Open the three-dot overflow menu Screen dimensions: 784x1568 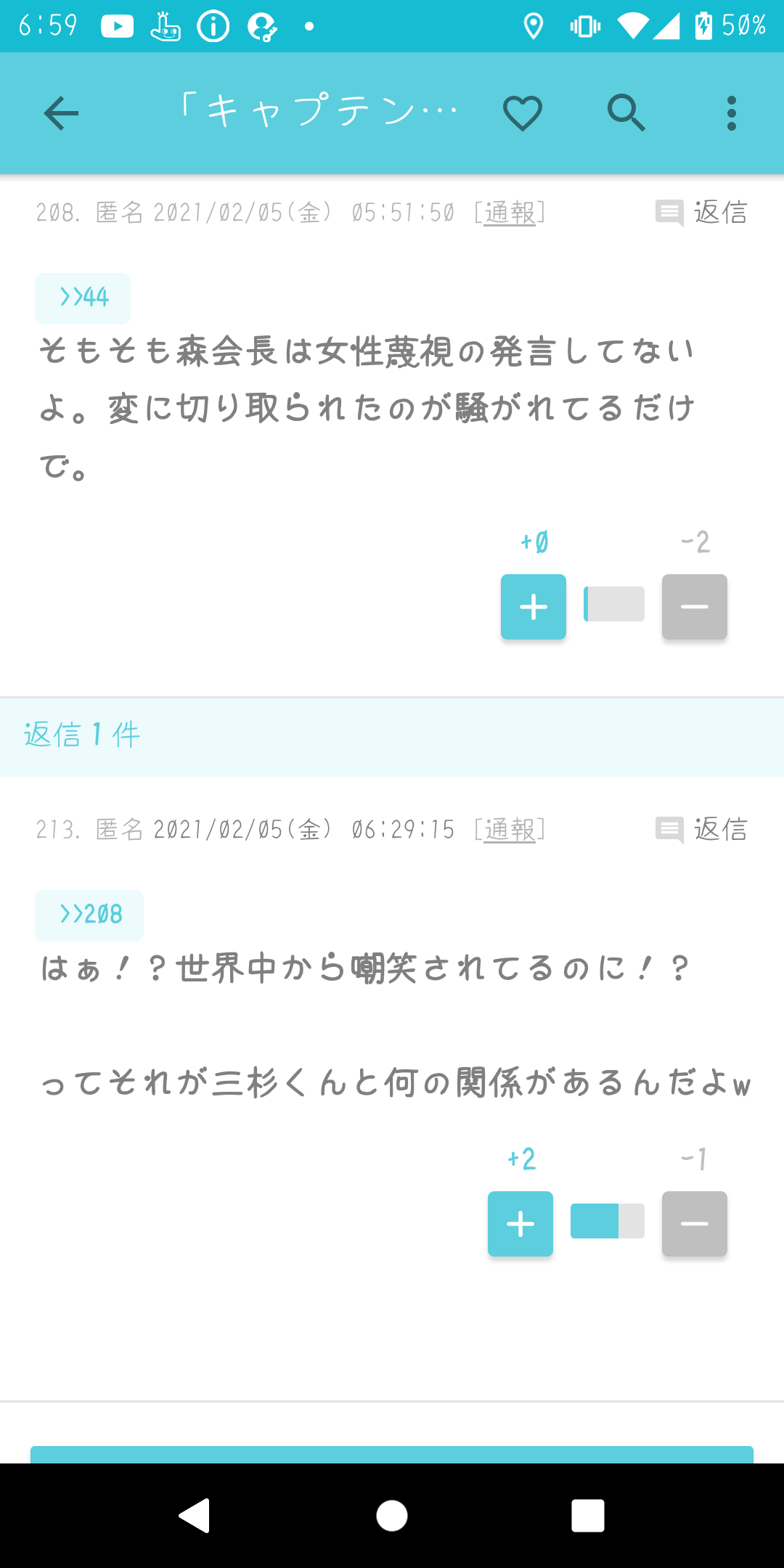731,113
